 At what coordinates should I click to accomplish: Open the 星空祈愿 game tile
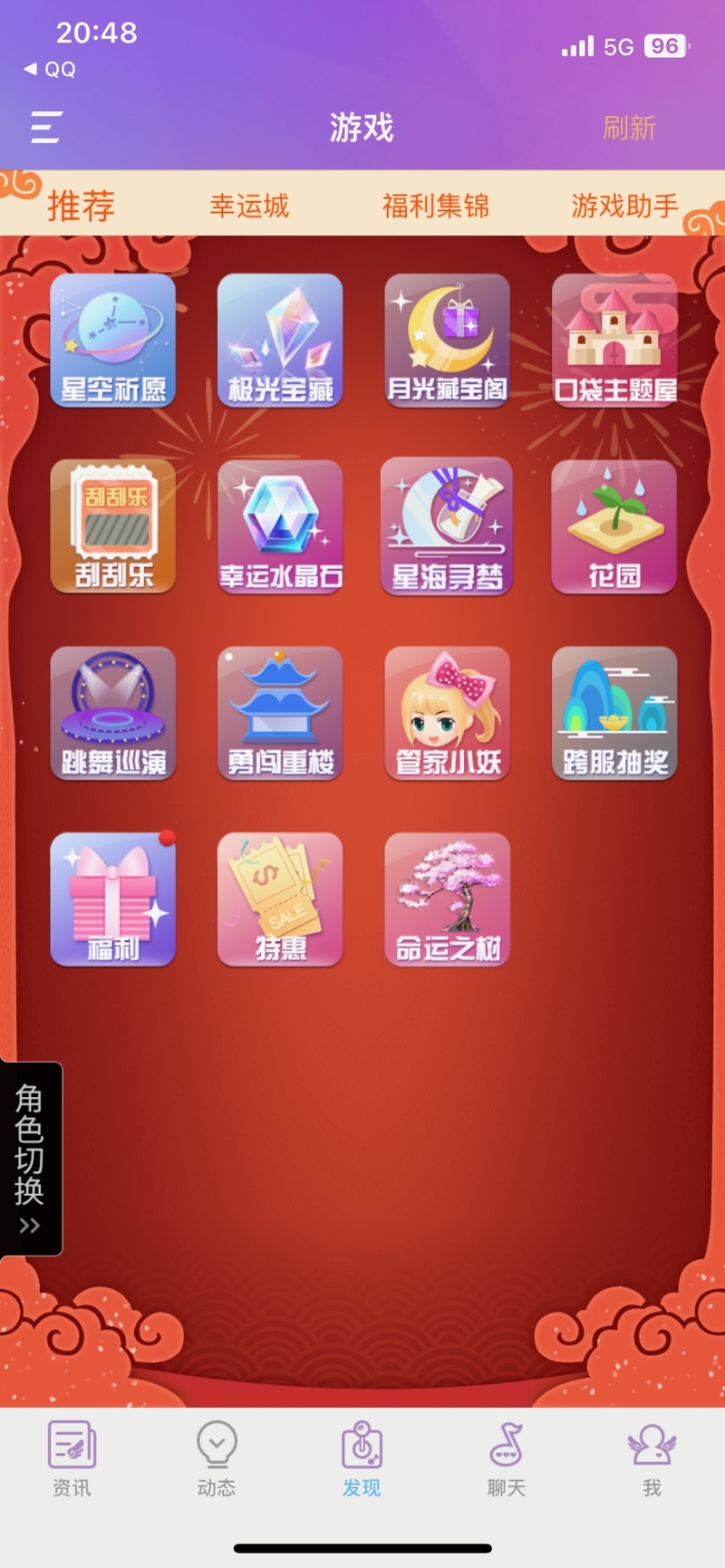pos(113,341)
